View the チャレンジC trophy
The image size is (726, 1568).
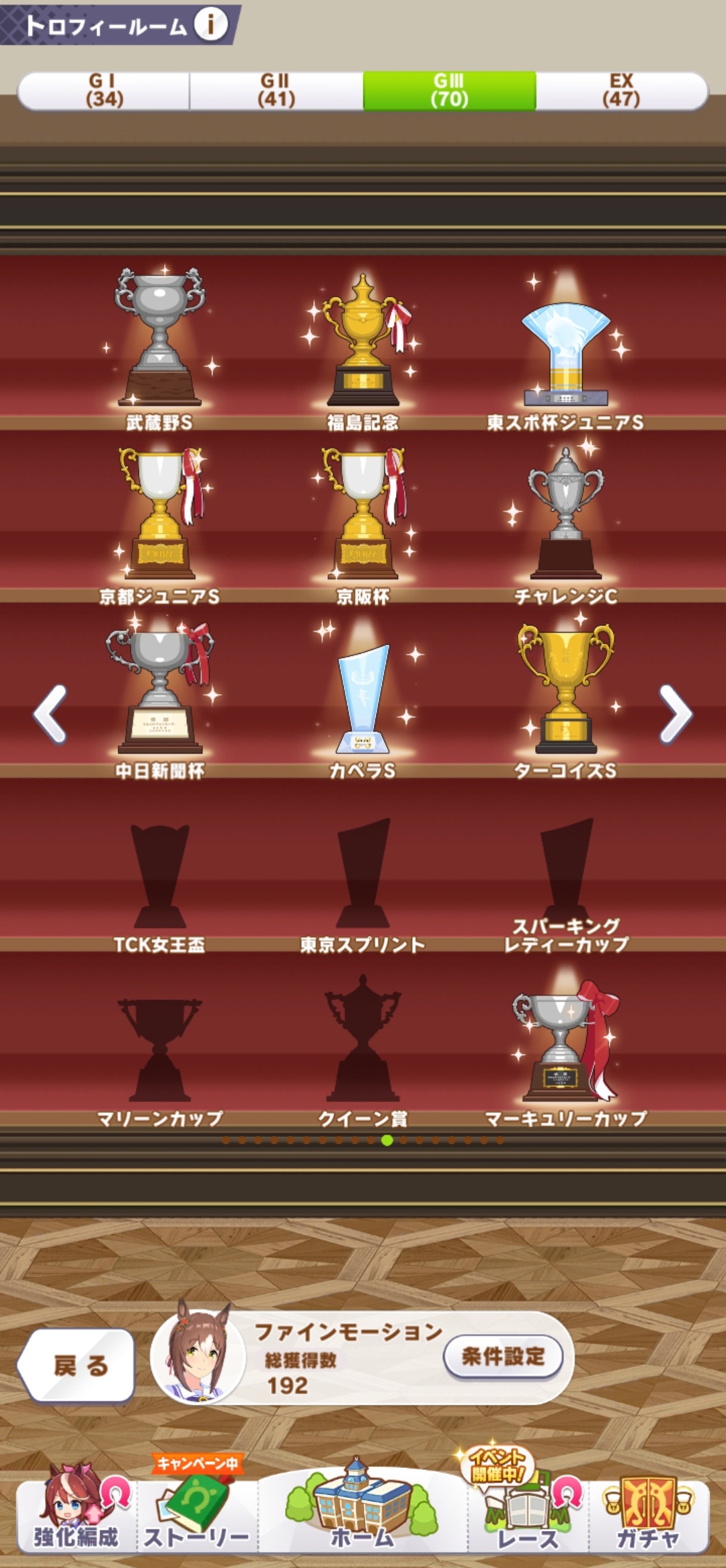(x=565, y=514)
